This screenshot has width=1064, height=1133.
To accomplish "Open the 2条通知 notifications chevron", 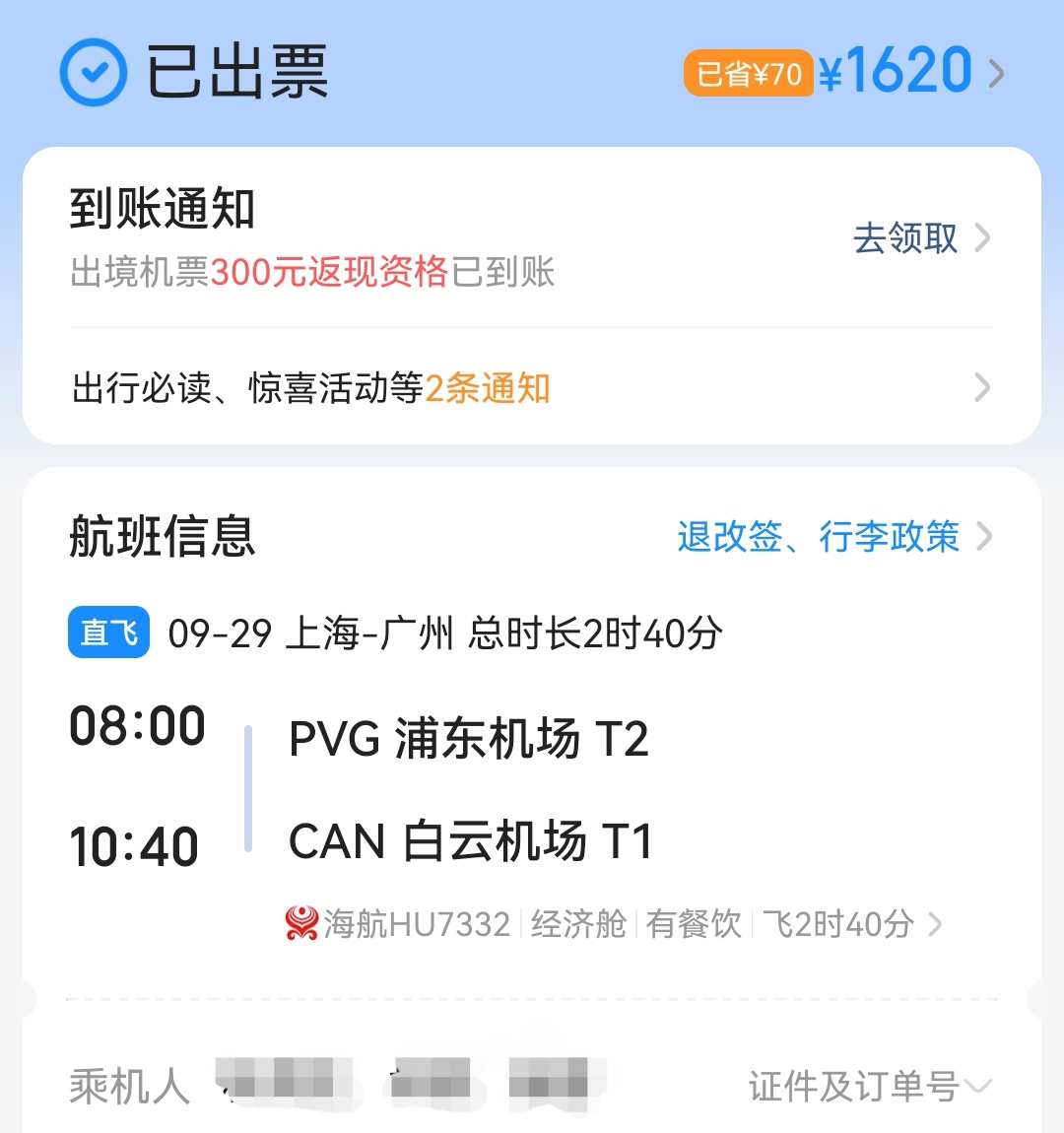I will 981,387.
